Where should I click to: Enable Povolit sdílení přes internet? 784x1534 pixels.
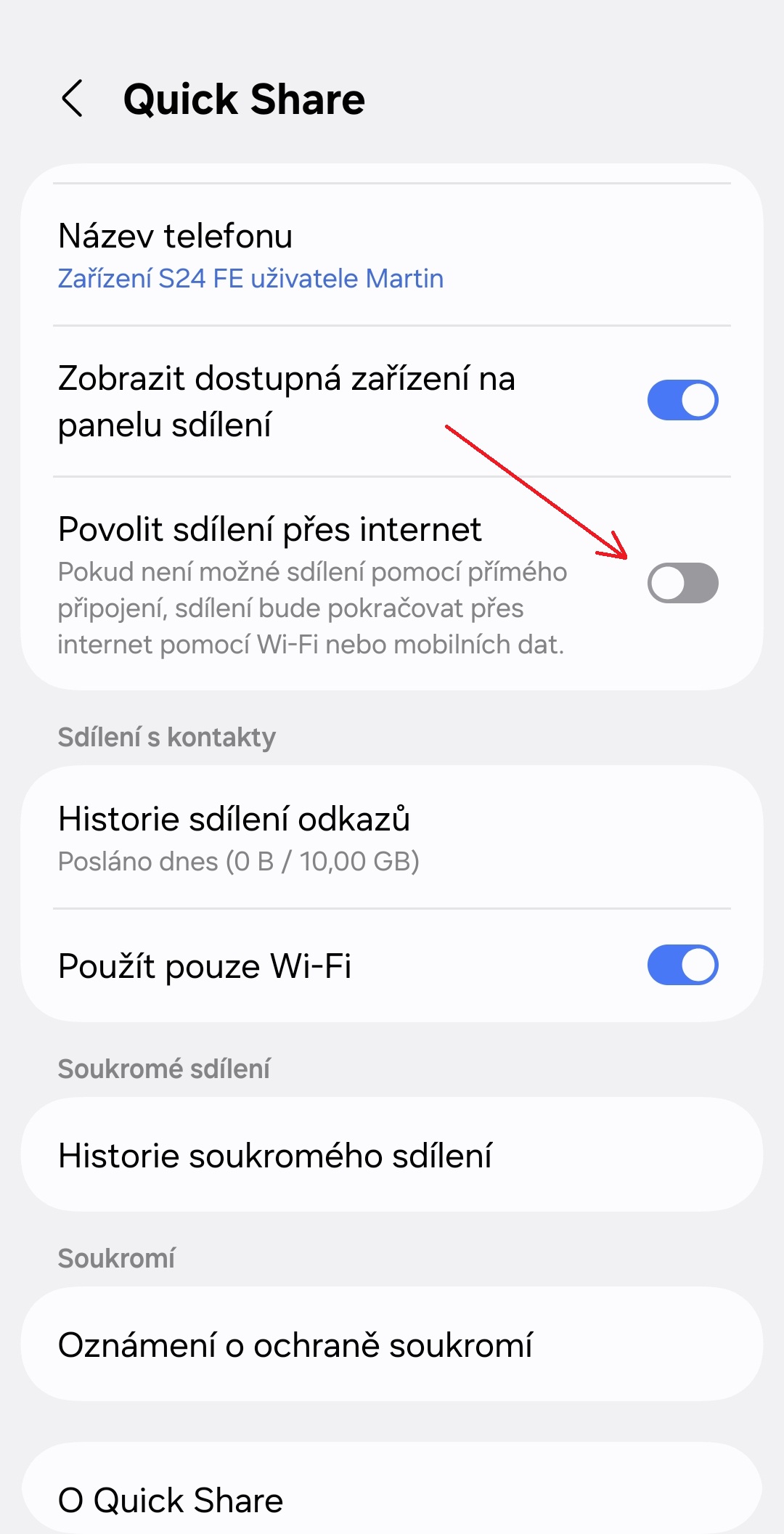(x=682, y=583)
